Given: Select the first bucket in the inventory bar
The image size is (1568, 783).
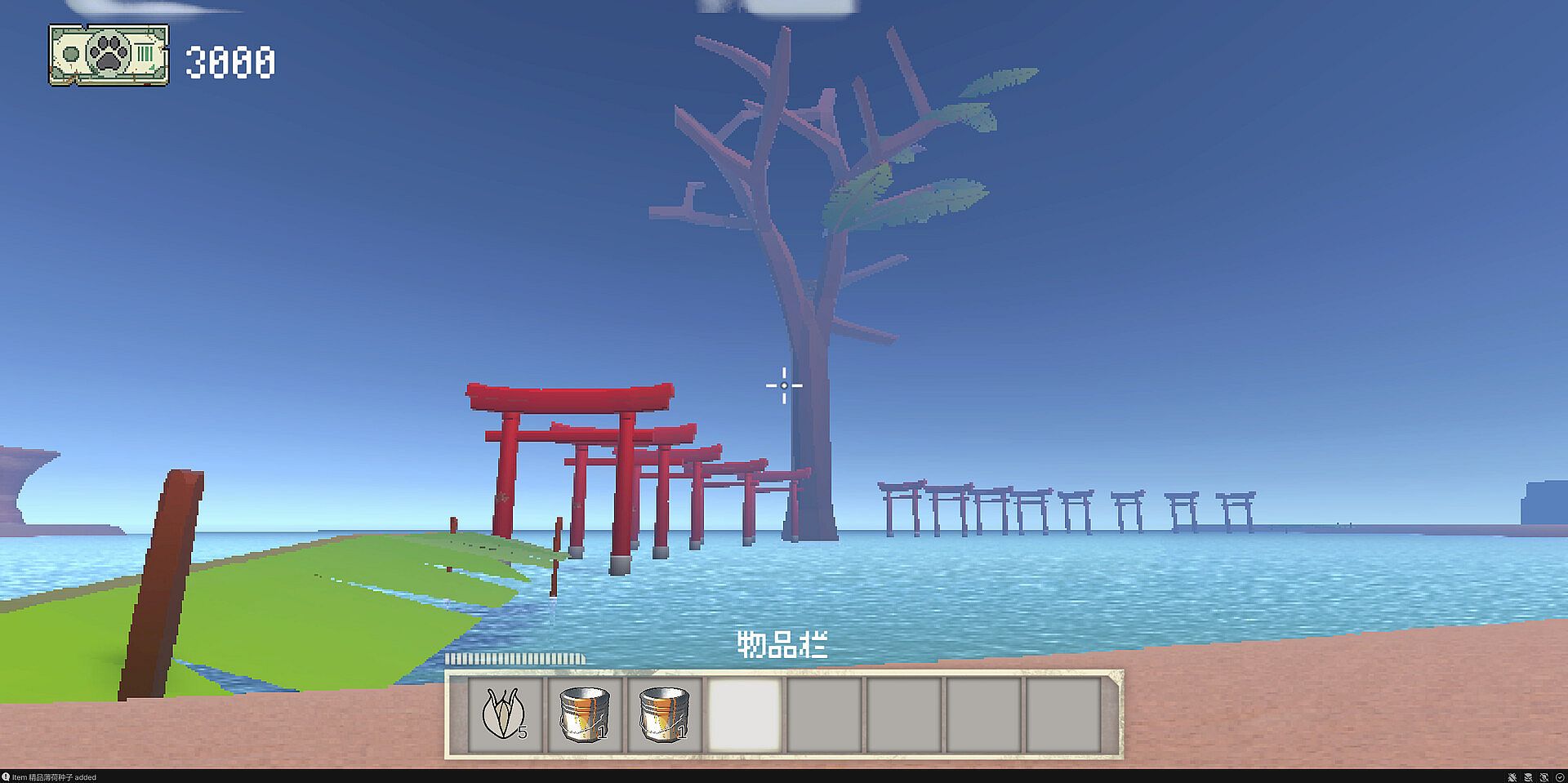Looking at the screenshot, I should coord(584,714).
